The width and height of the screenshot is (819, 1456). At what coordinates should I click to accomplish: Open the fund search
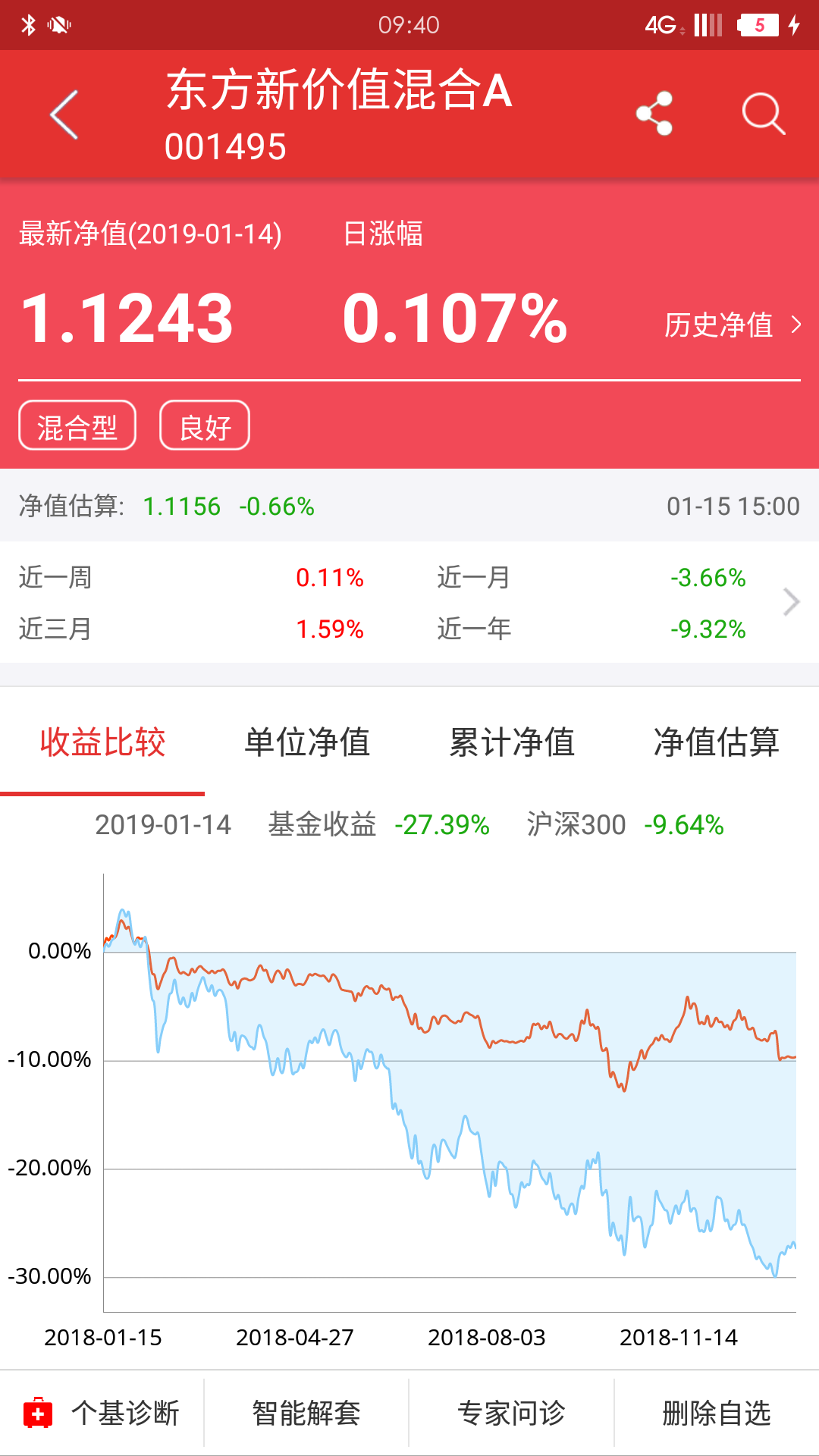tap(762, 114)
